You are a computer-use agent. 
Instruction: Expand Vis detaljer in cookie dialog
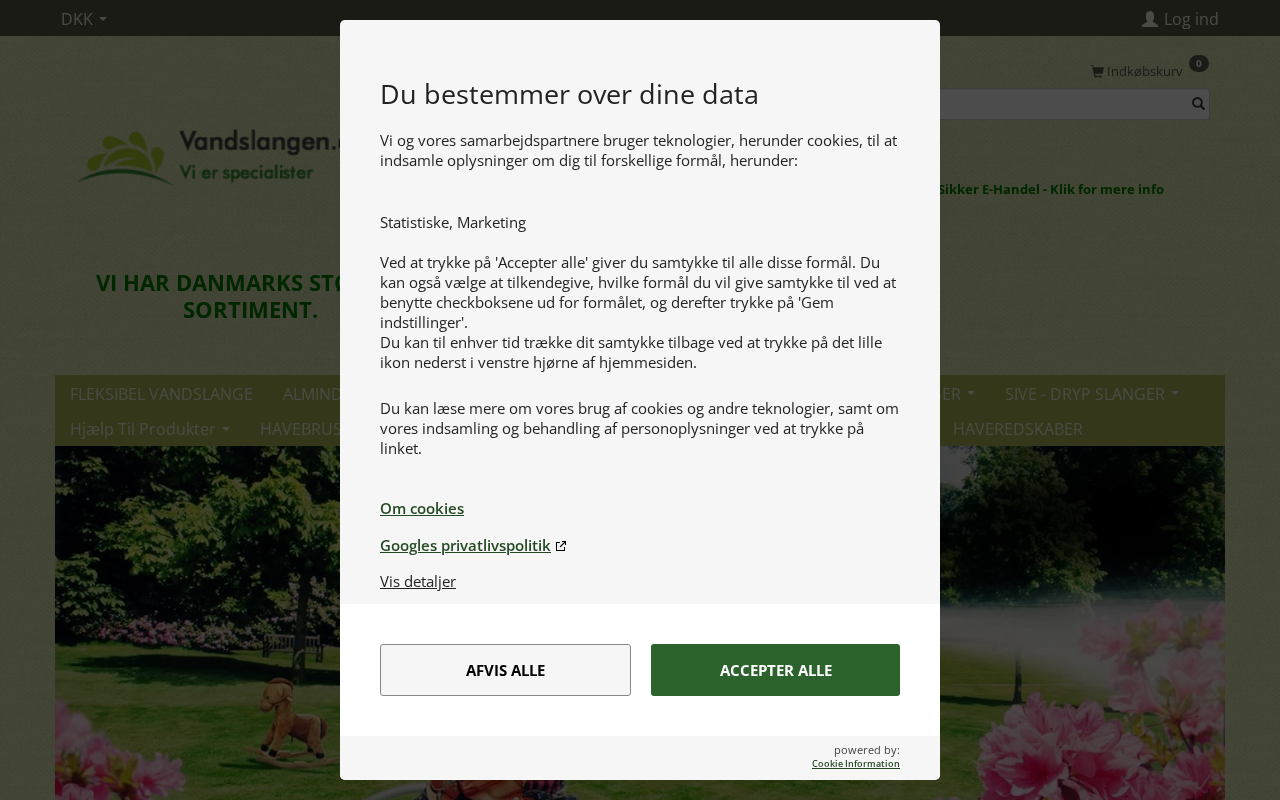418,581
